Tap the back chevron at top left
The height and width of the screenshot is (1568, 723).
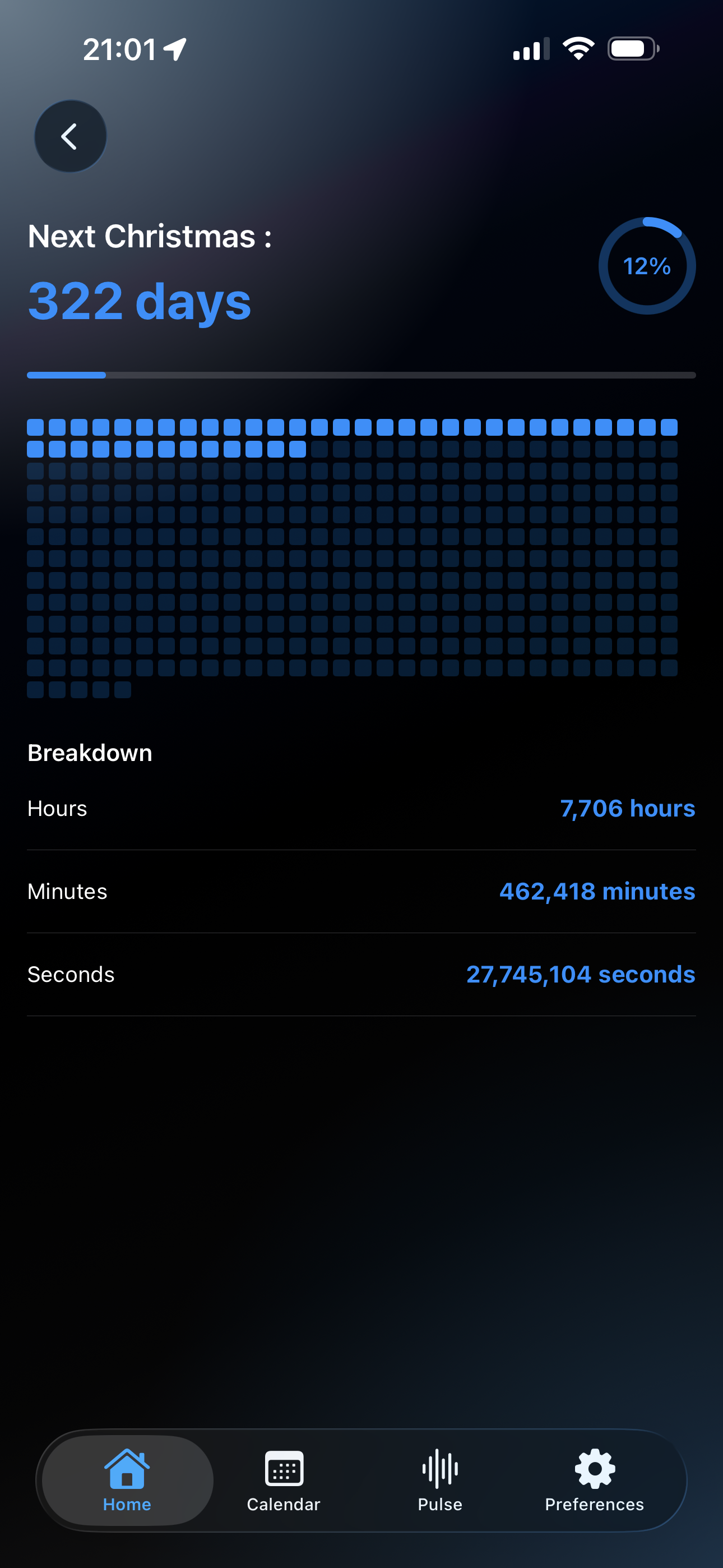pos(69,136)
